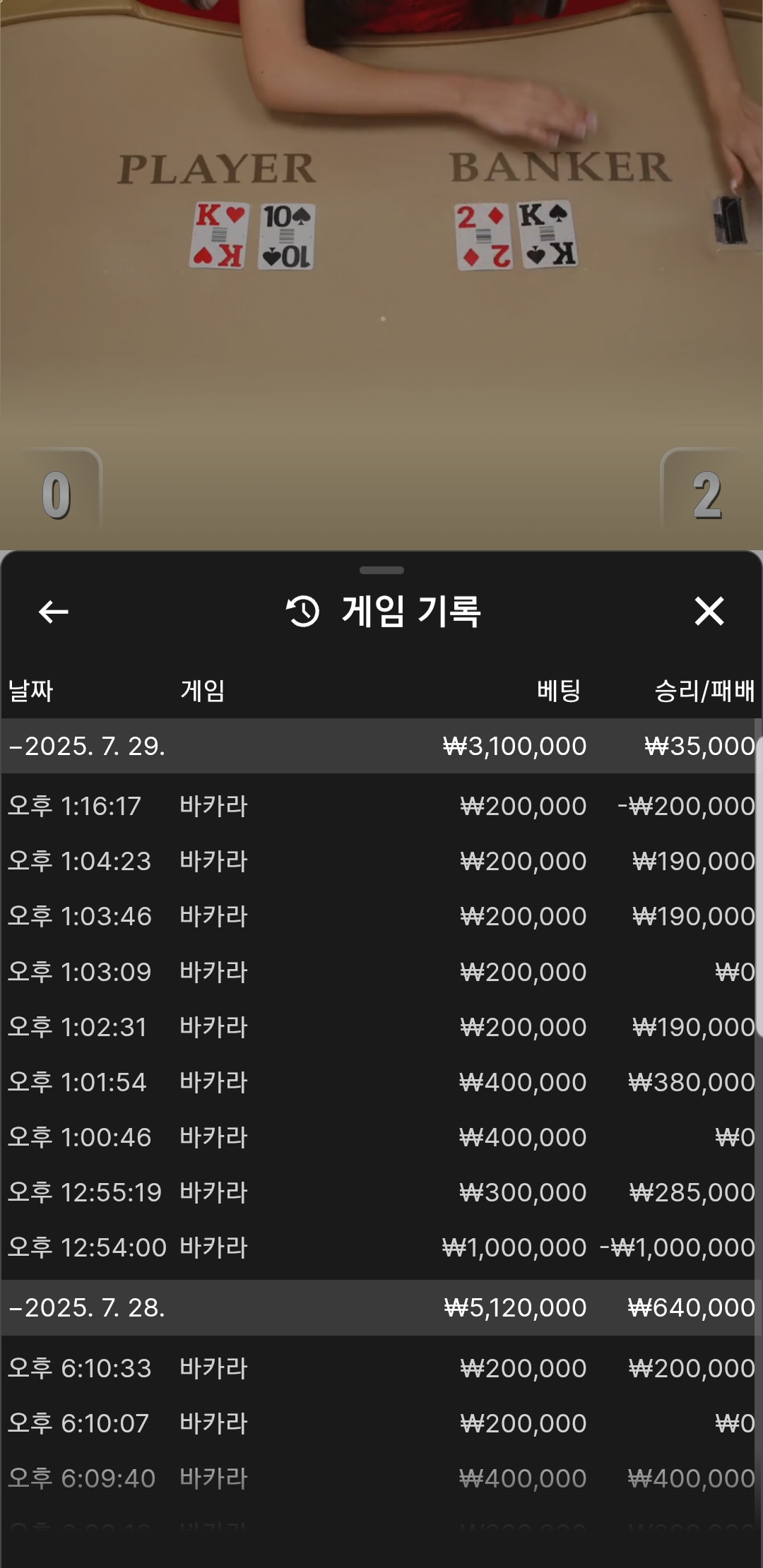Select the 오후 1:03:09 game record
Viewport: 763px width, 1568px height.
379,972
